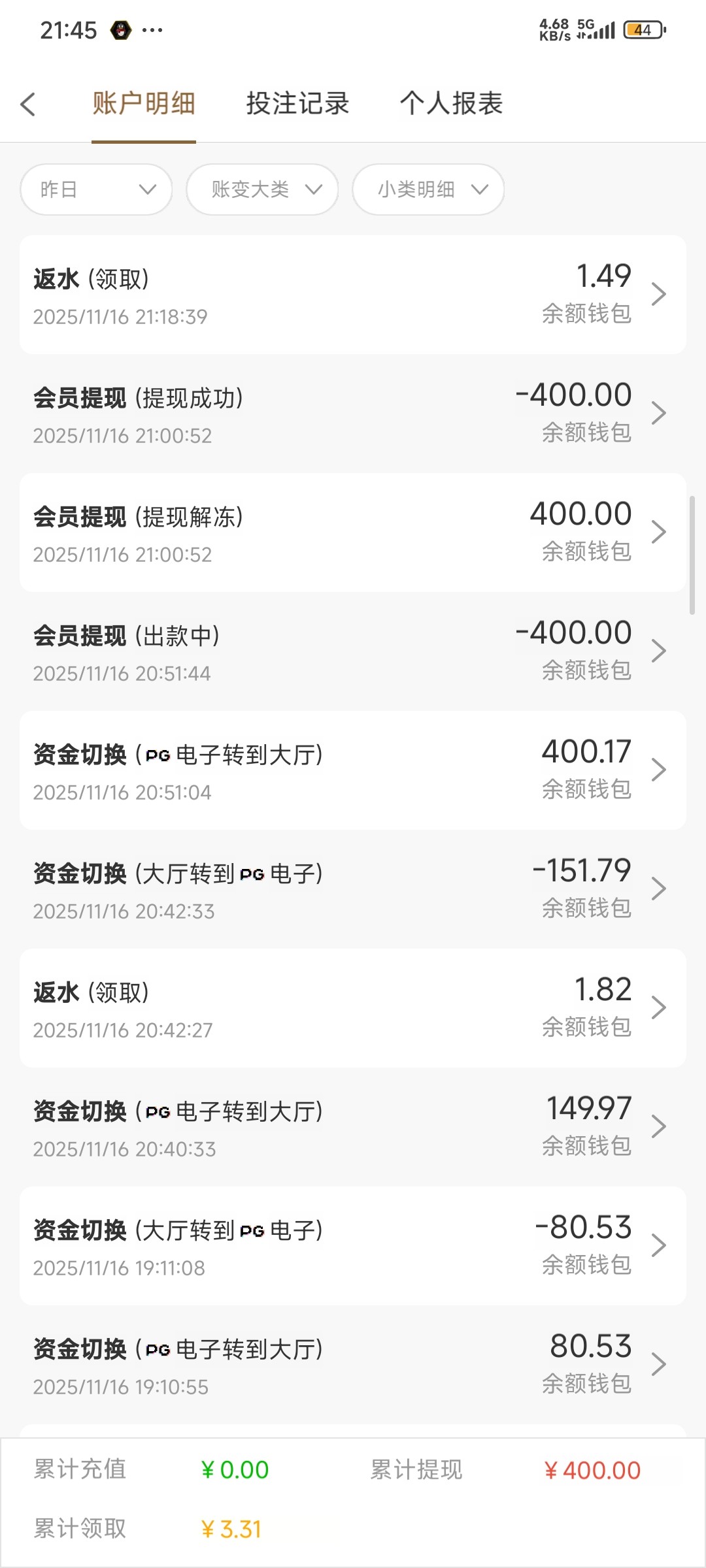Screen dimensions: 706x1568
Task: Open the 小类明细 filter dropdown
Action: (428, 189)
